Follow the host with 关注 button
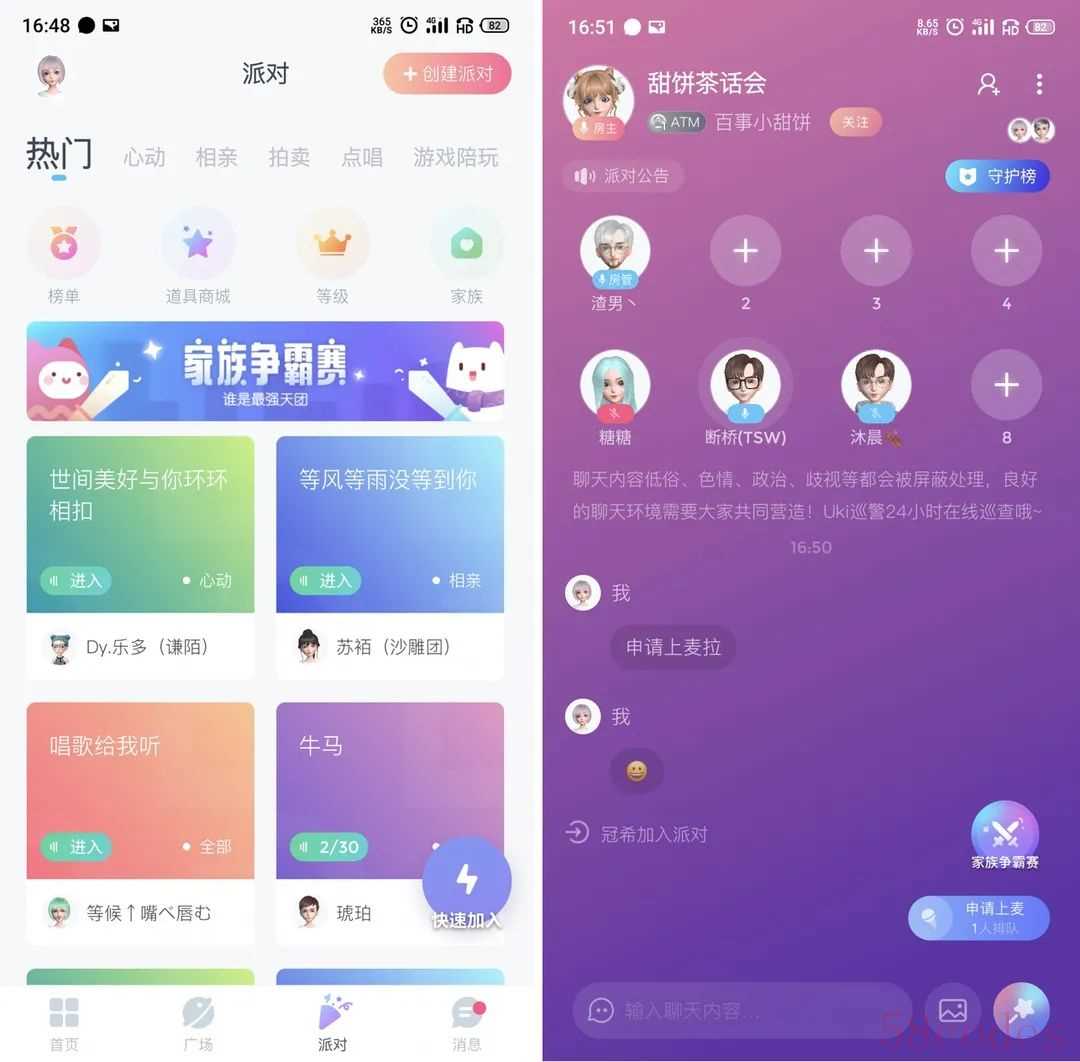Image resolution: width=1080 pixels, height=1062 pixels. 855,122
